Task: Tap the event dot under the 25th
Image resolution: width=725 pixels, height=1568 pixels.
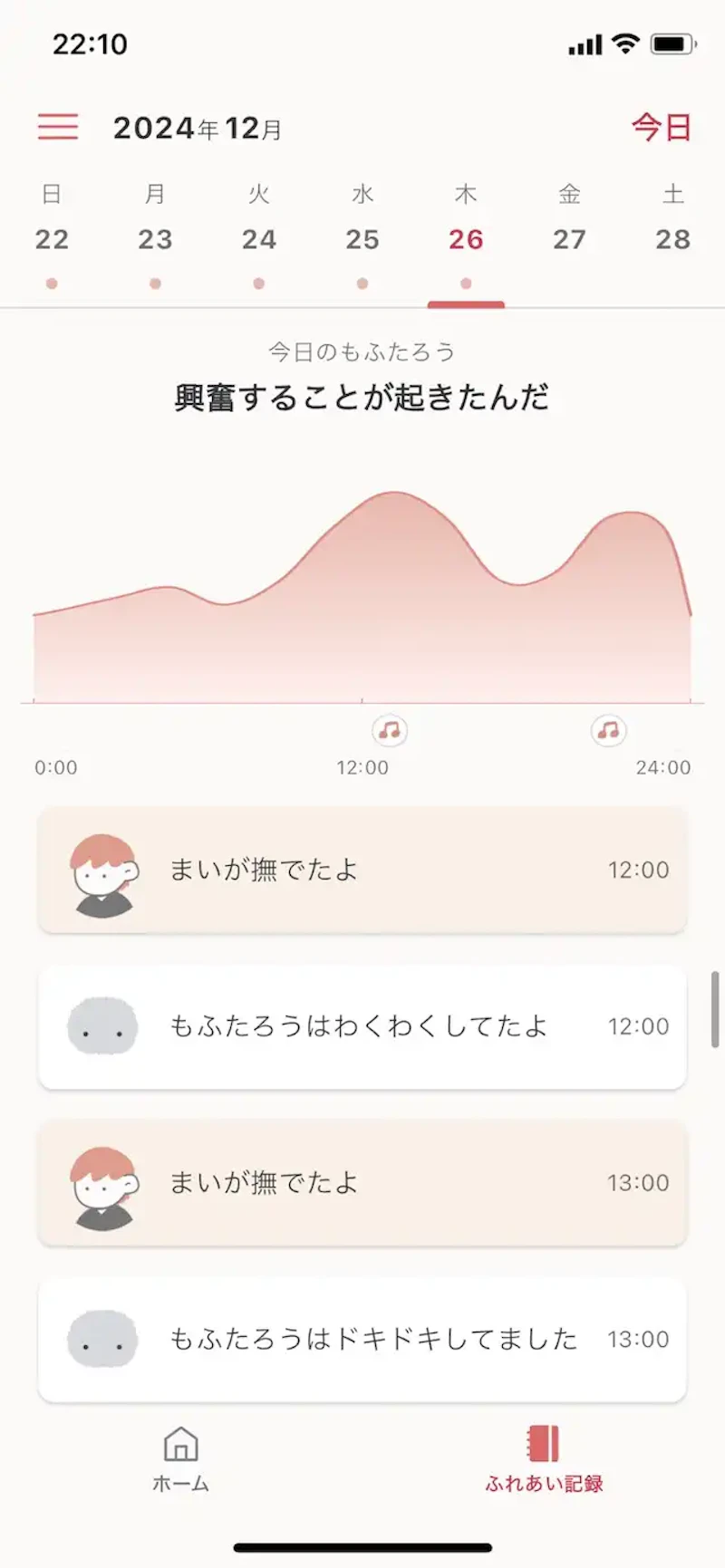Action: (x=362, y=284)
